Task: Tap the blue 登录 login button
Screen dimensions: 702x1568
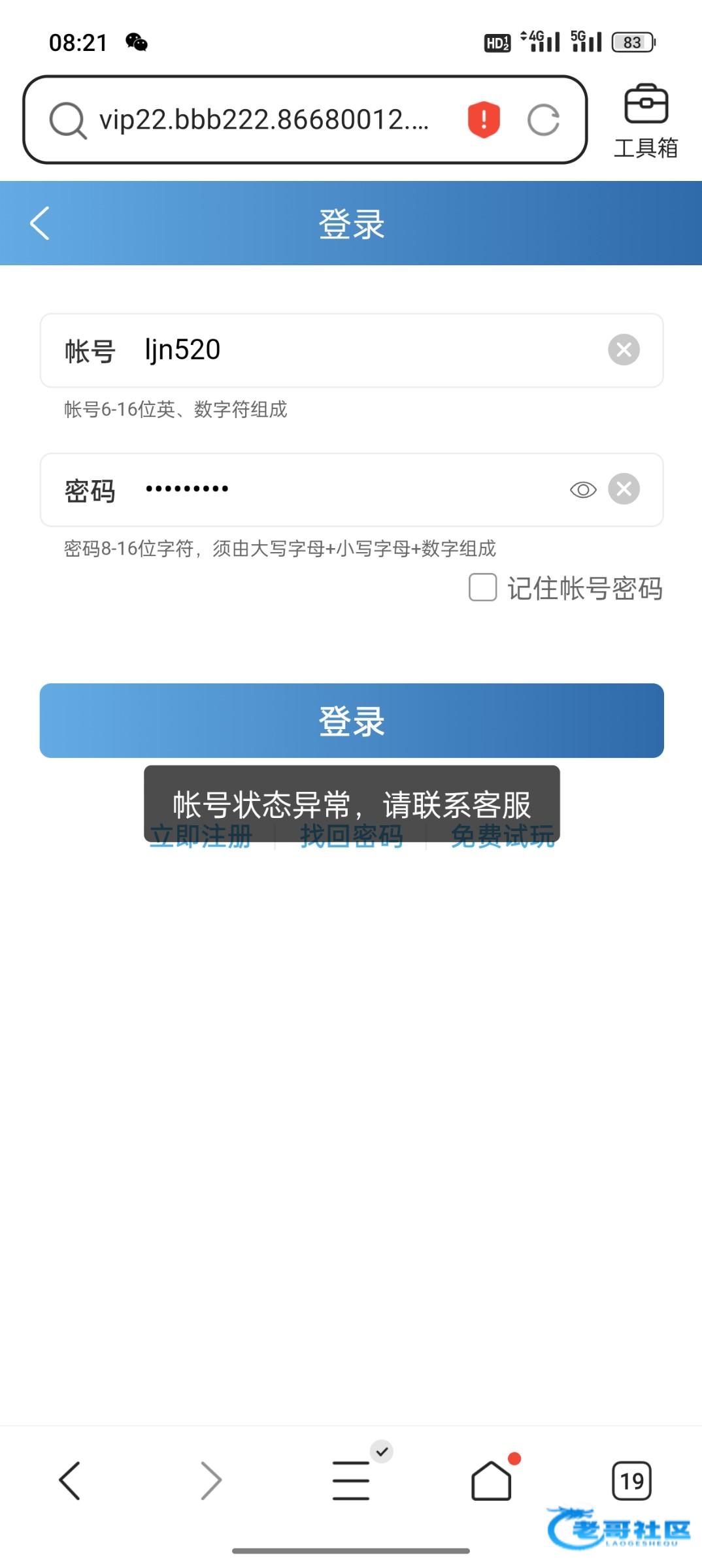Action: [x=352, y=721]
